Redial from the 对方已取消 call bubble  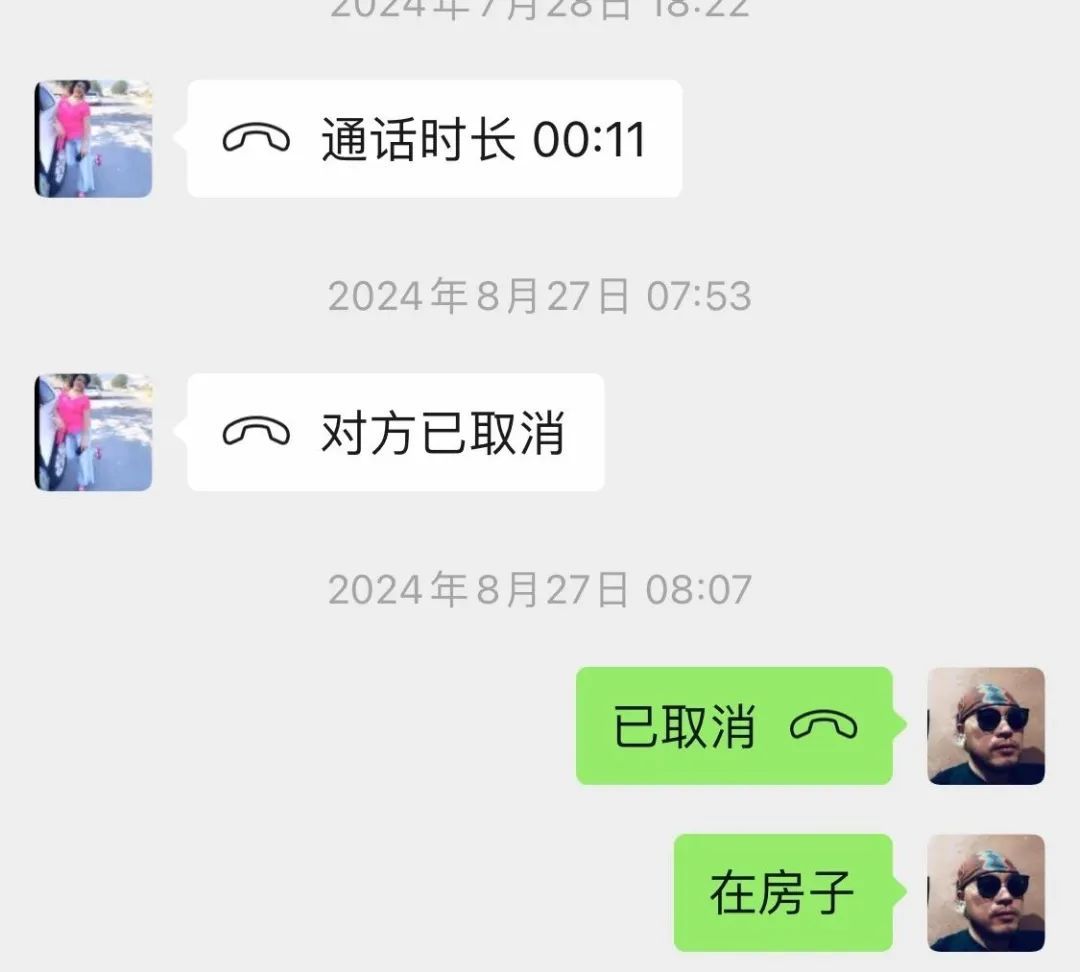[x=396, y=432]
